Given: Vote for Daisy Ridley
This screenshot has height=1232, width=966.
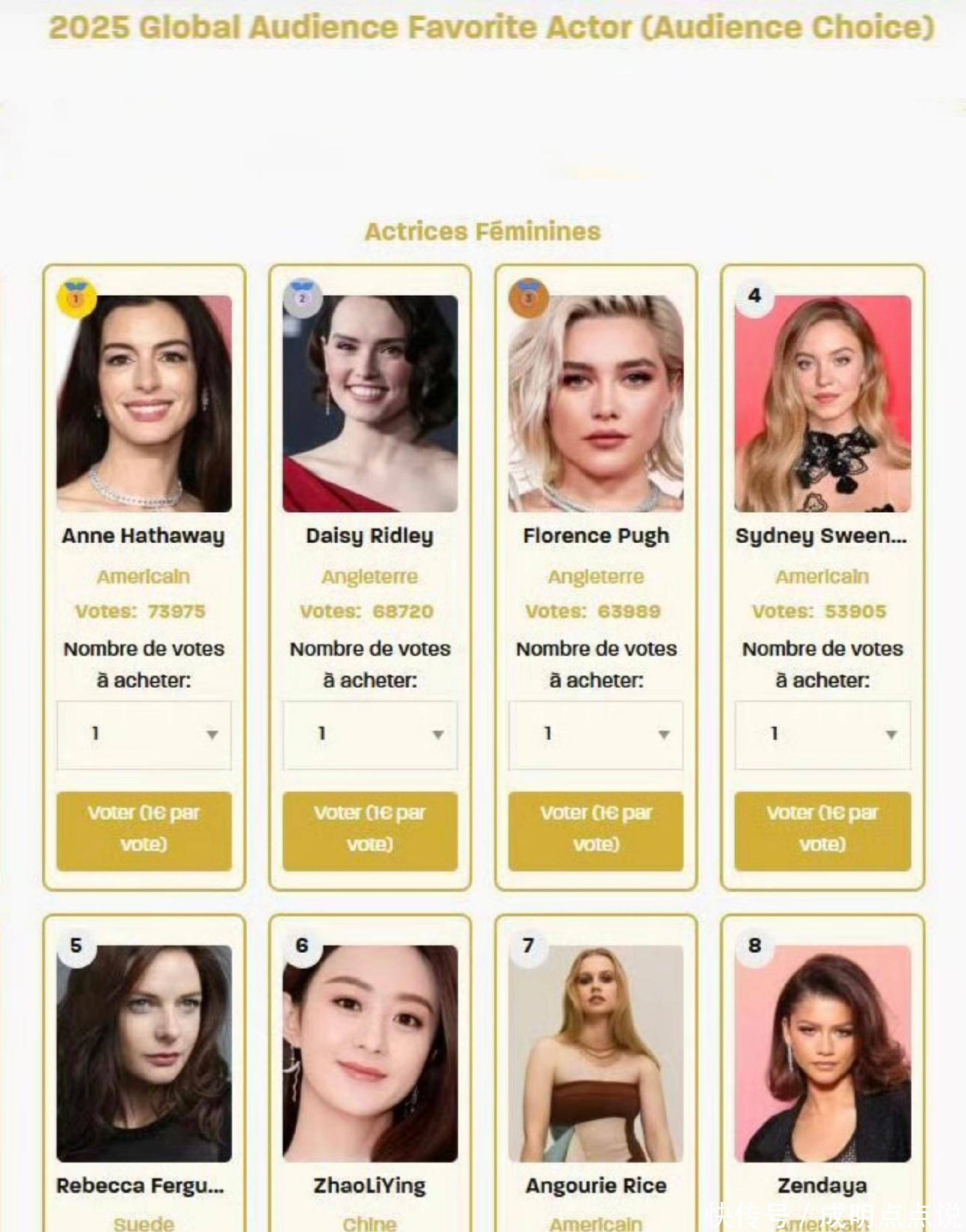Looking at the screenshot, I should coord(370,831).
